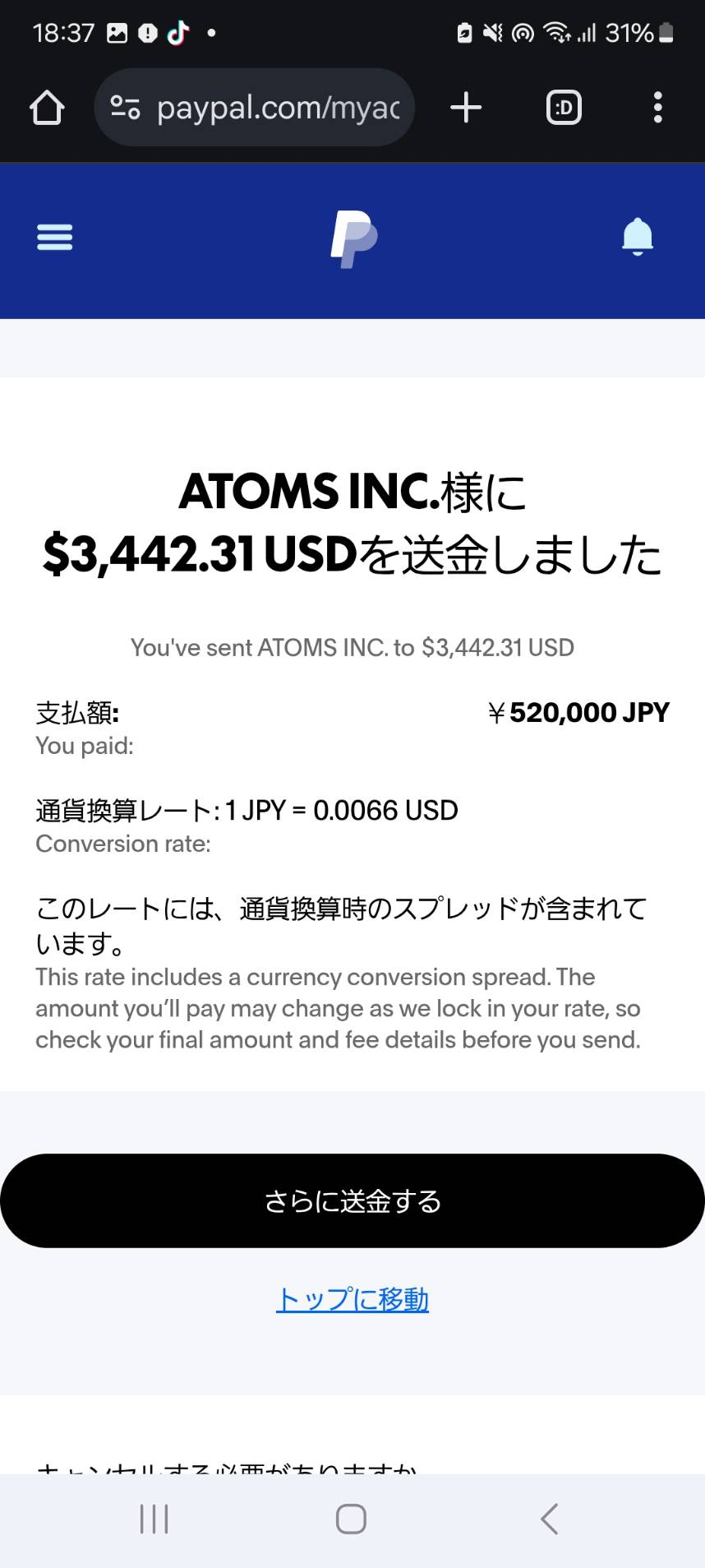Open the tab switcher
Screen dimensions: 705x1568
point(564,108)
